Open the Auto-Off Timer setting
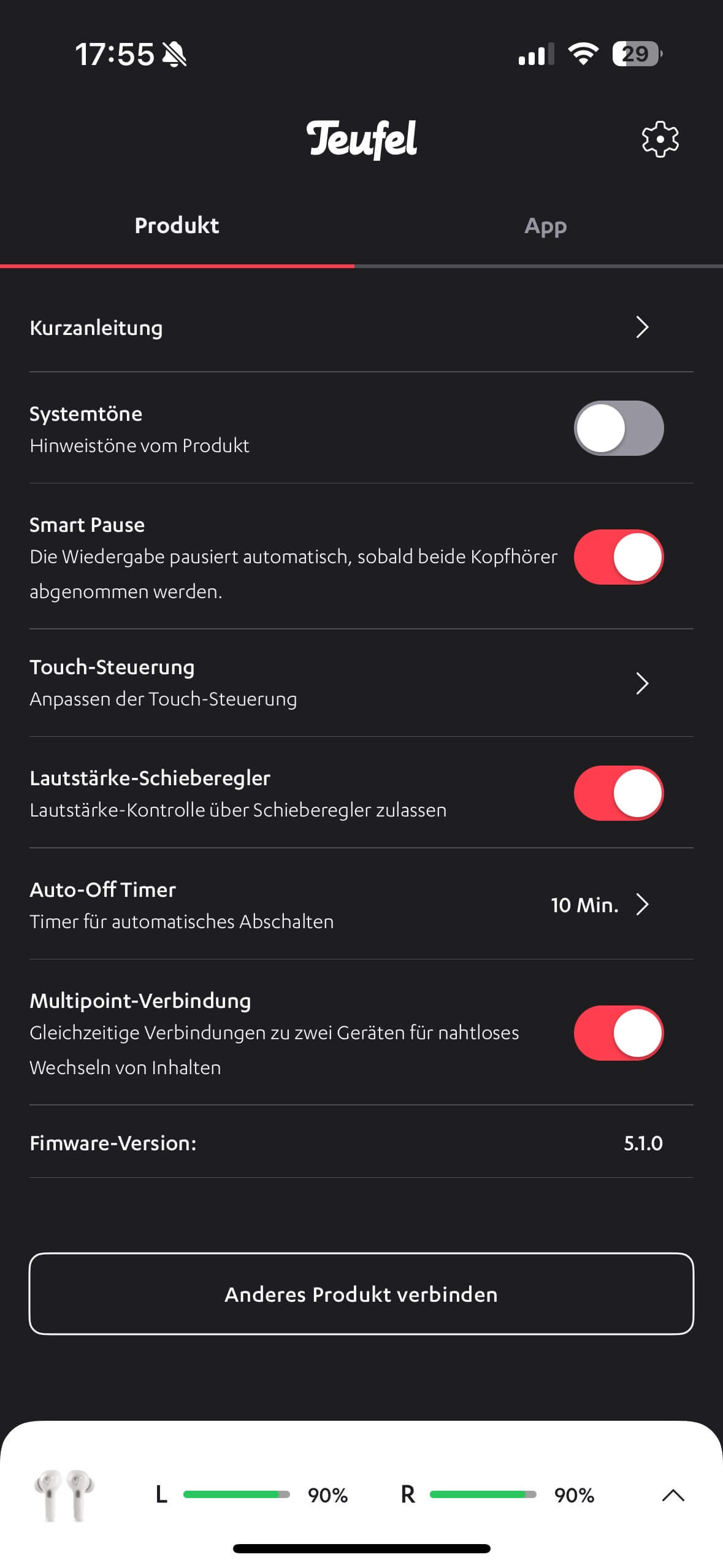723x1568 pixels. coord(361,905)
